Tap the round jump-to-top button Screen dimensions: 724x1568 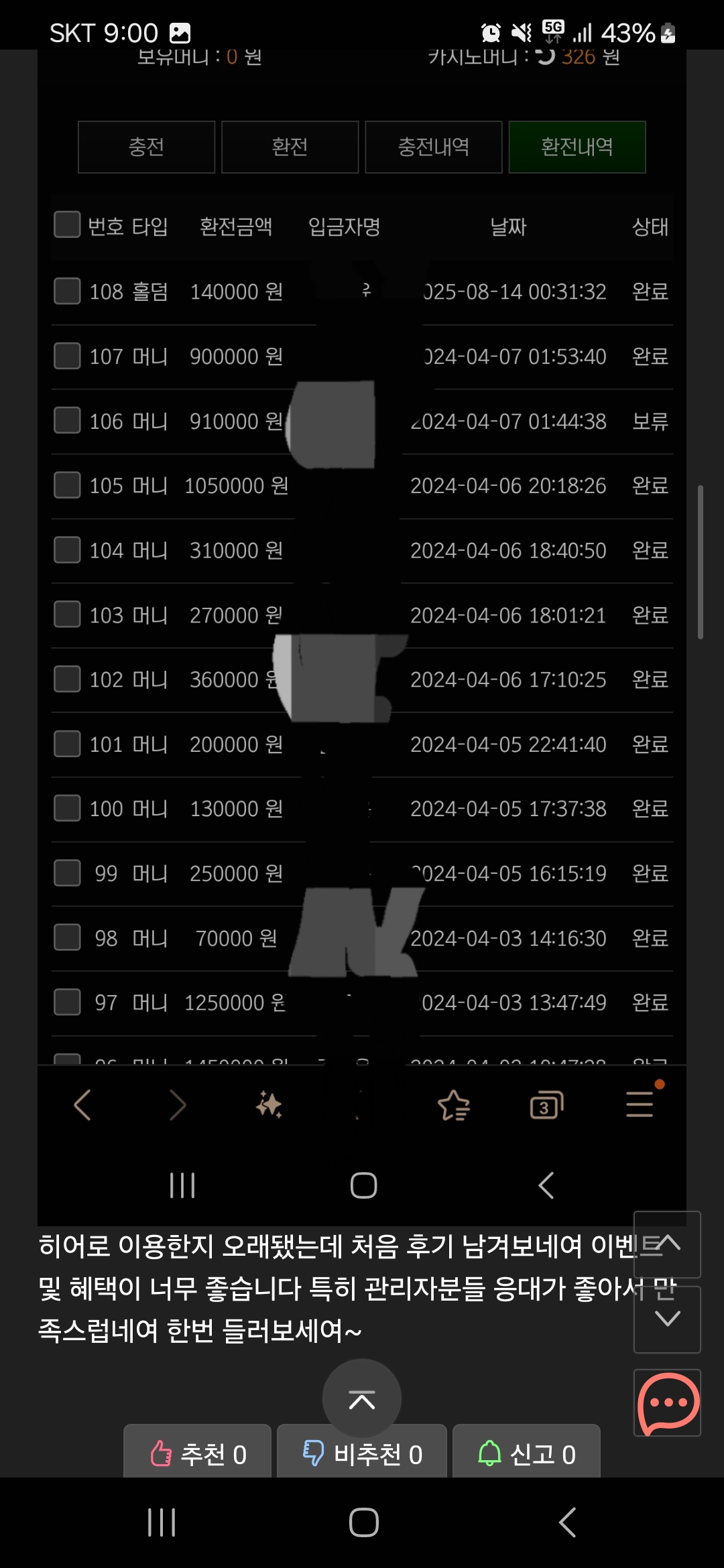click(362, 1398)
